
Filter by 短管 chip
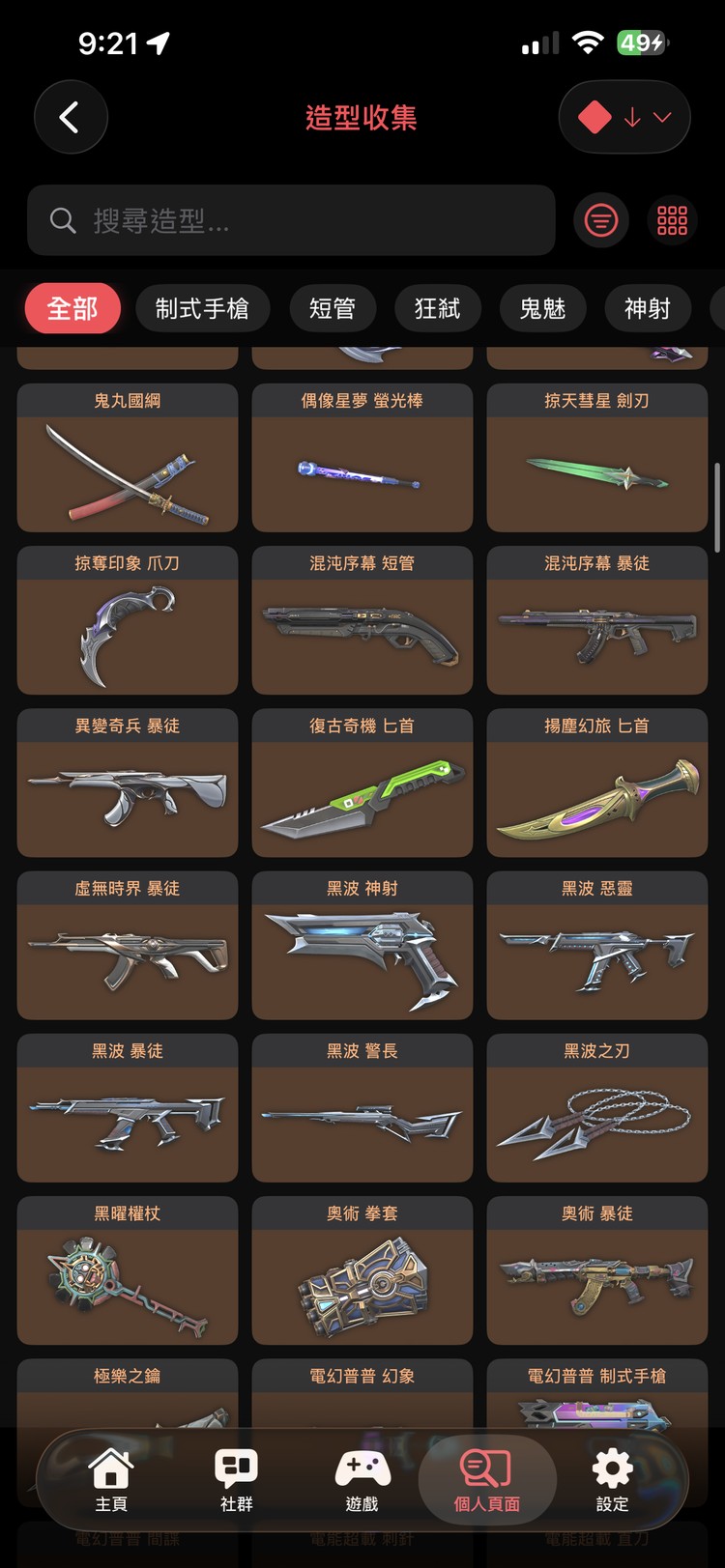(333, 308)
